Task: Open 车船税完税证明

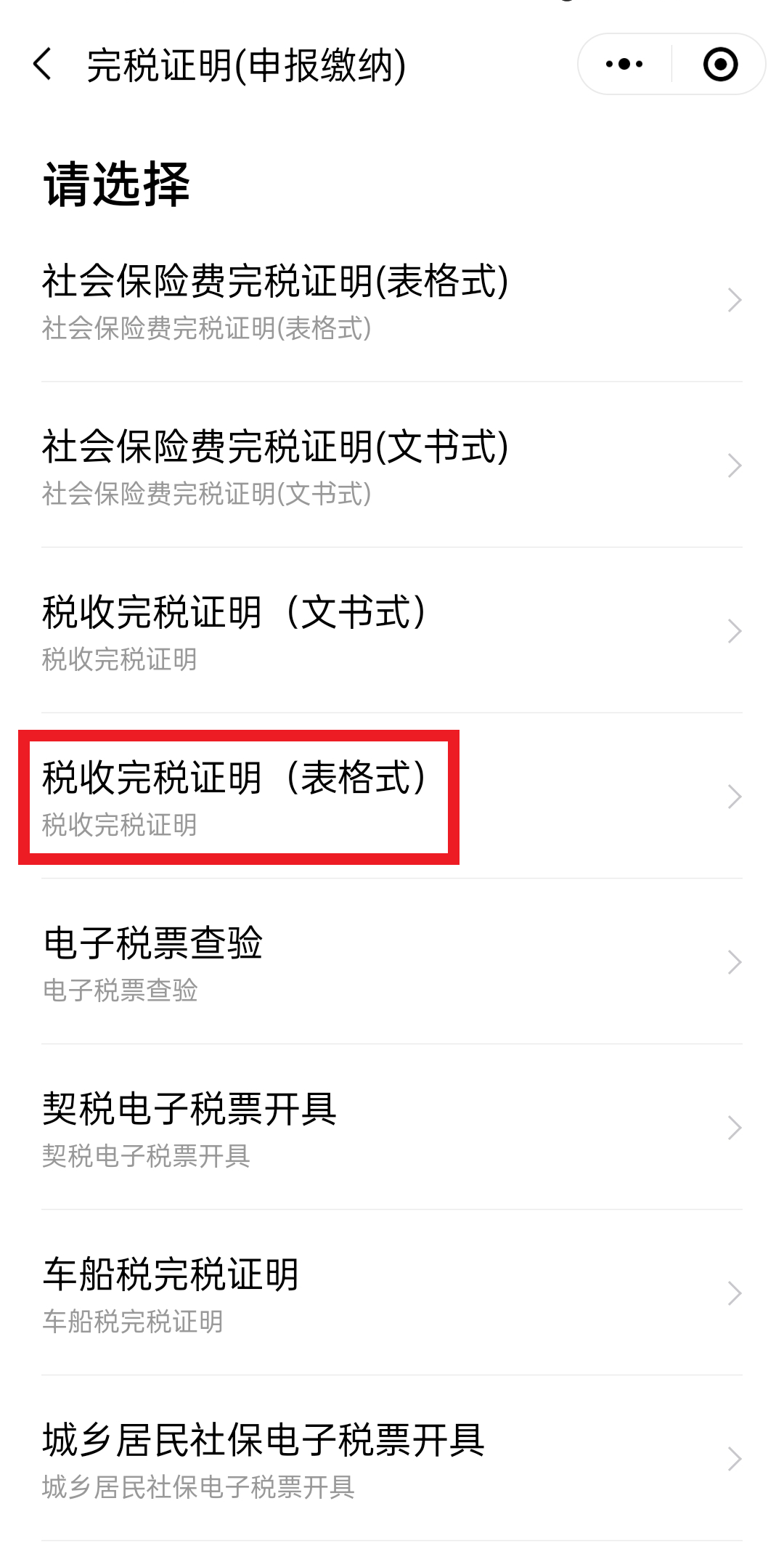Action: (x=392, y=1293)
